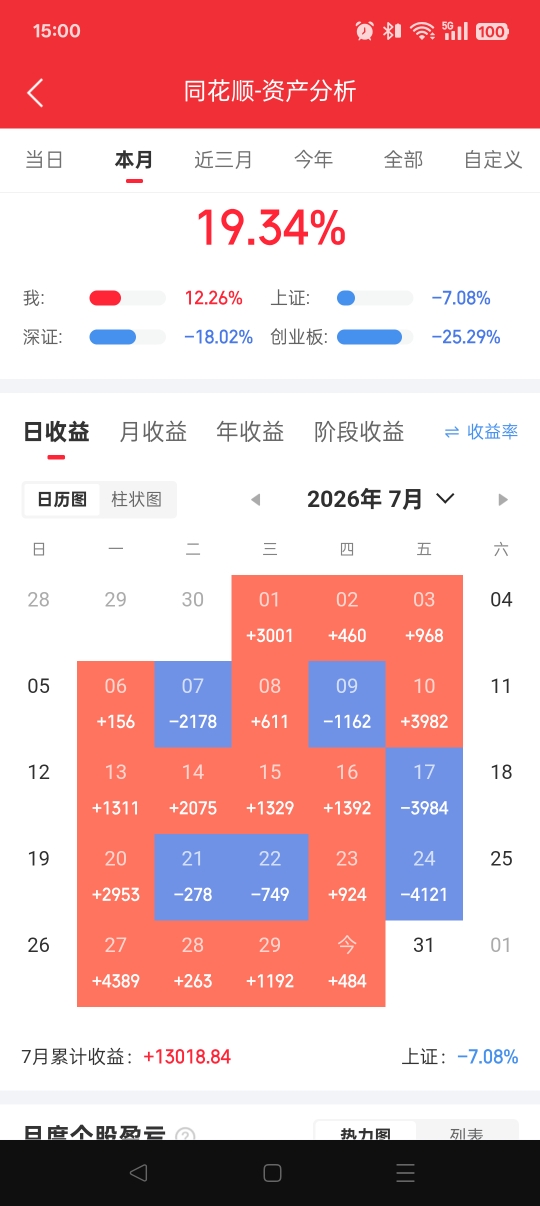Select today's cell showing +484
Screen dimensions: 540x1206
(347, 963)
